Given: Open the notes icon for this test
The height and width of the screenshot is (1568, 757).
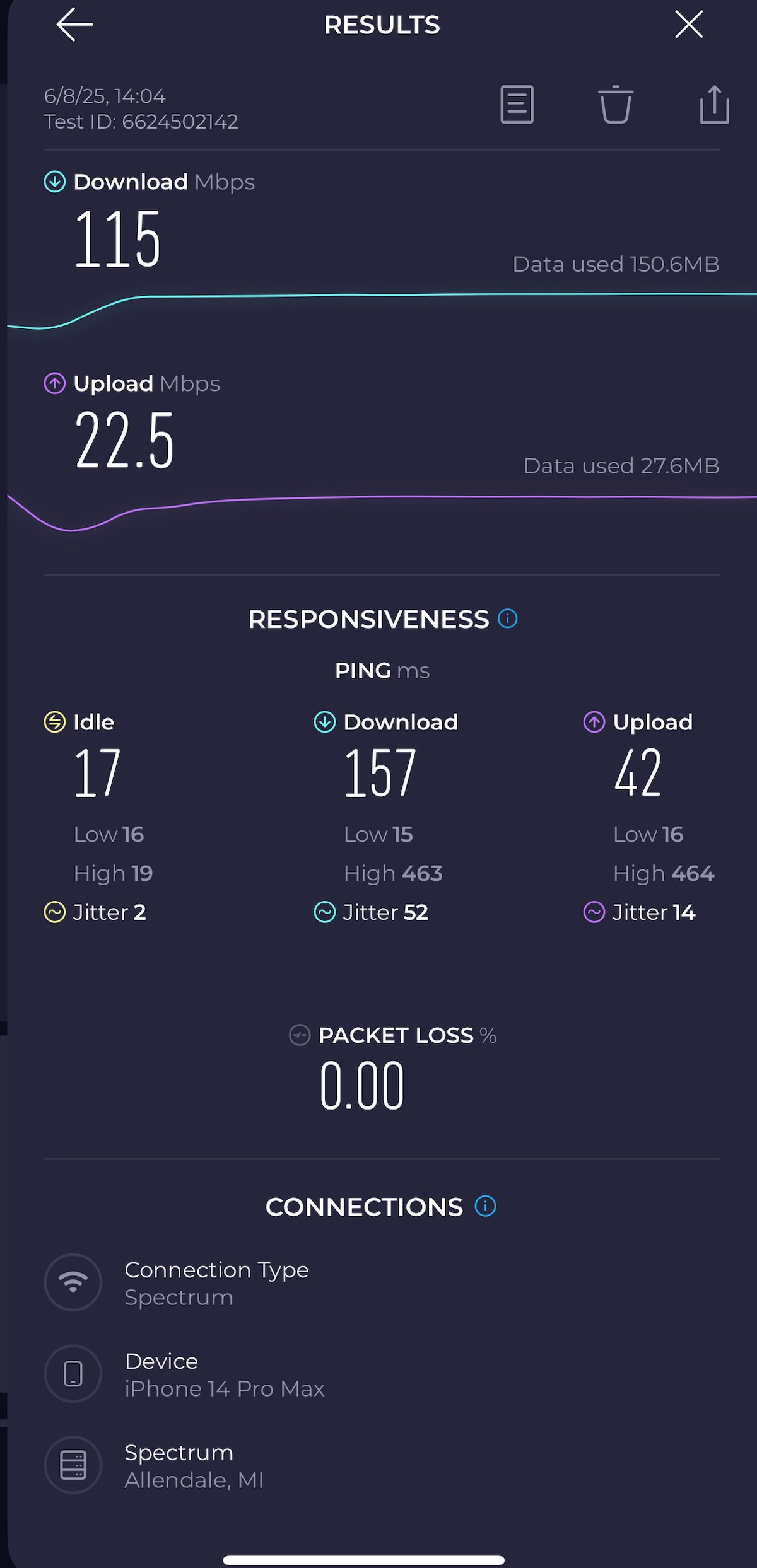Looking at the screenshot, I should [517, 105].
